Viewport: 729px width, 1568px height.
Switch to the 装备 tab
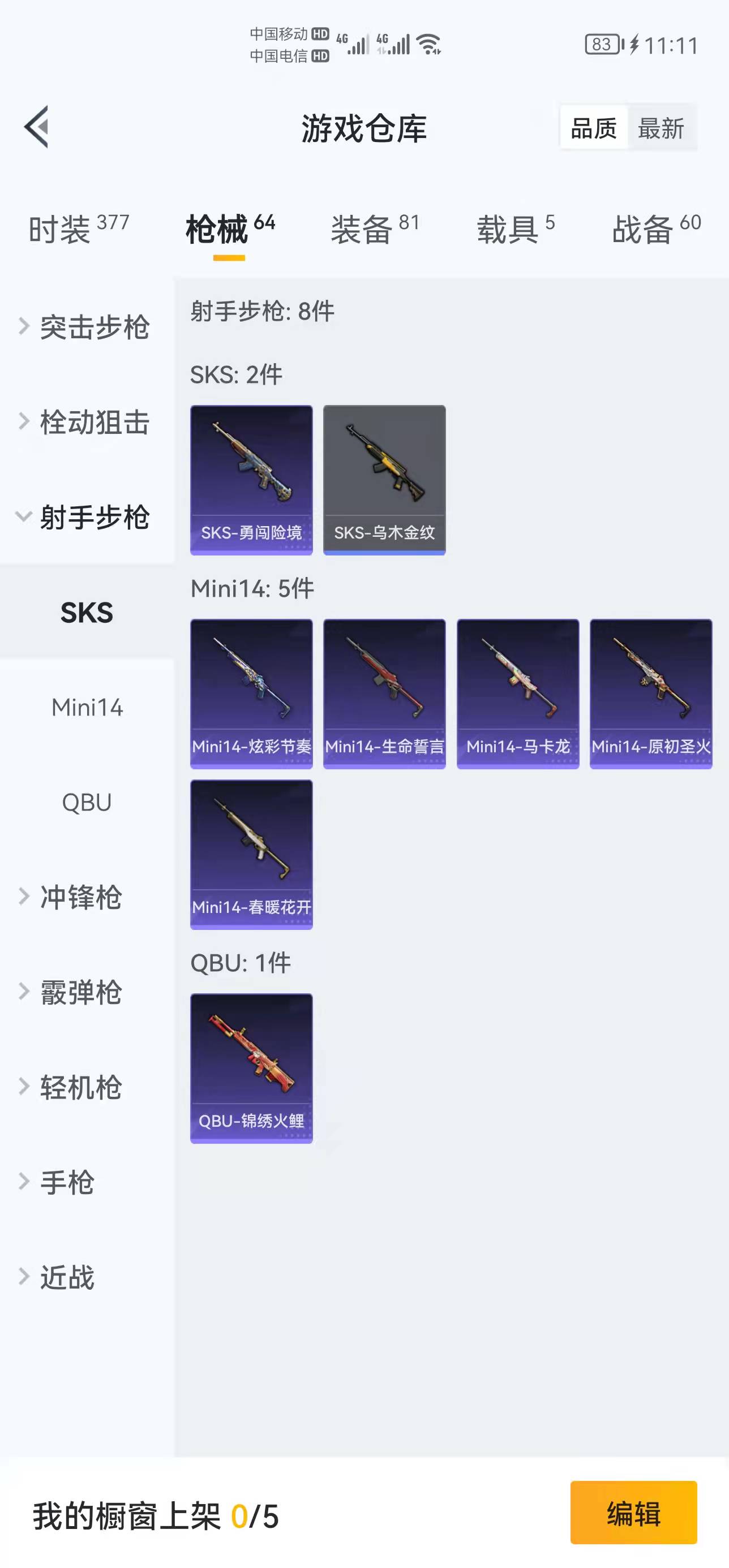click(x=375, y=230)
